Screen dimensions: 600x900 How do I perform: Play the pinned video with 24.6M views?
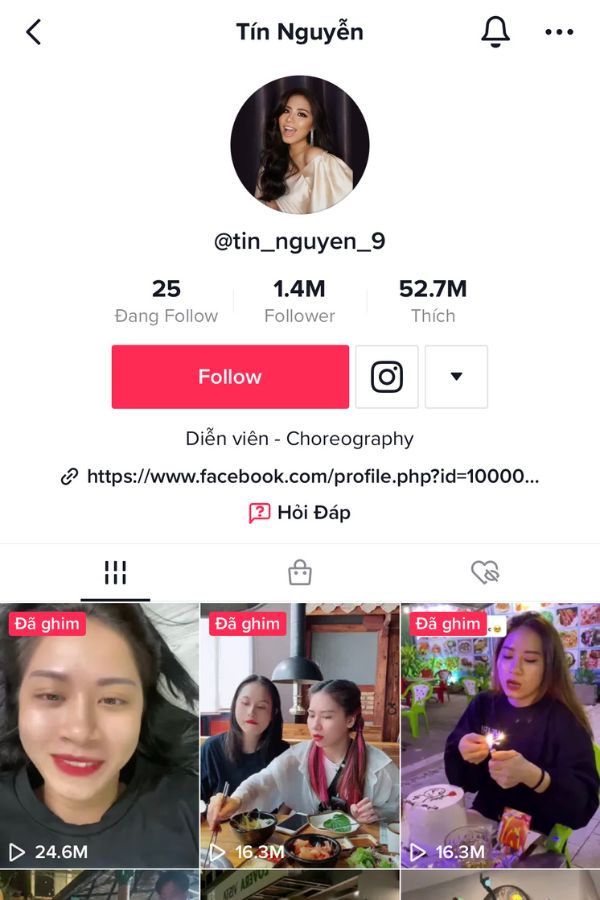tap(99, 735)
